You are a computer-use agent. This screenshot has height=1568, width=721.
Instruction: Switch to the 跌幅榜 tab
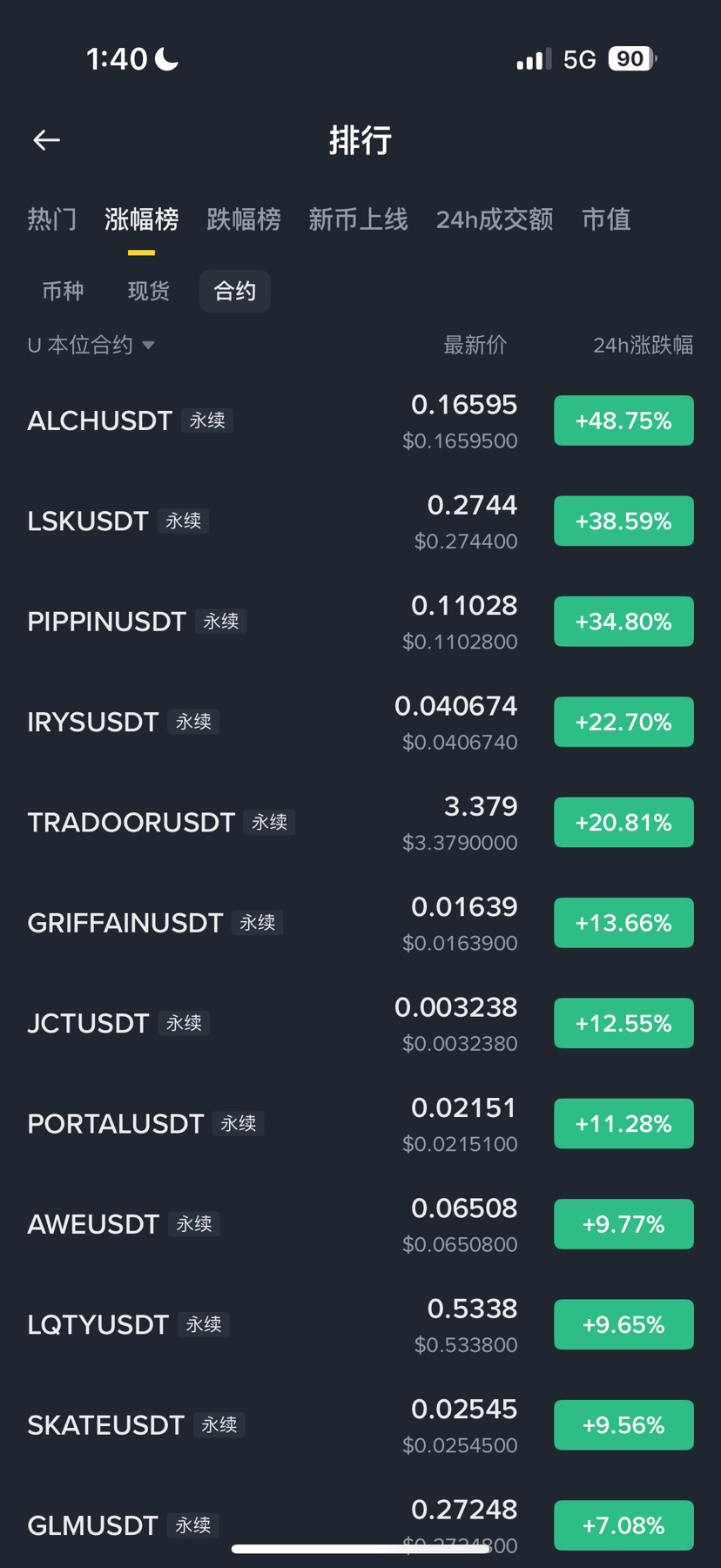pos(244,219)
